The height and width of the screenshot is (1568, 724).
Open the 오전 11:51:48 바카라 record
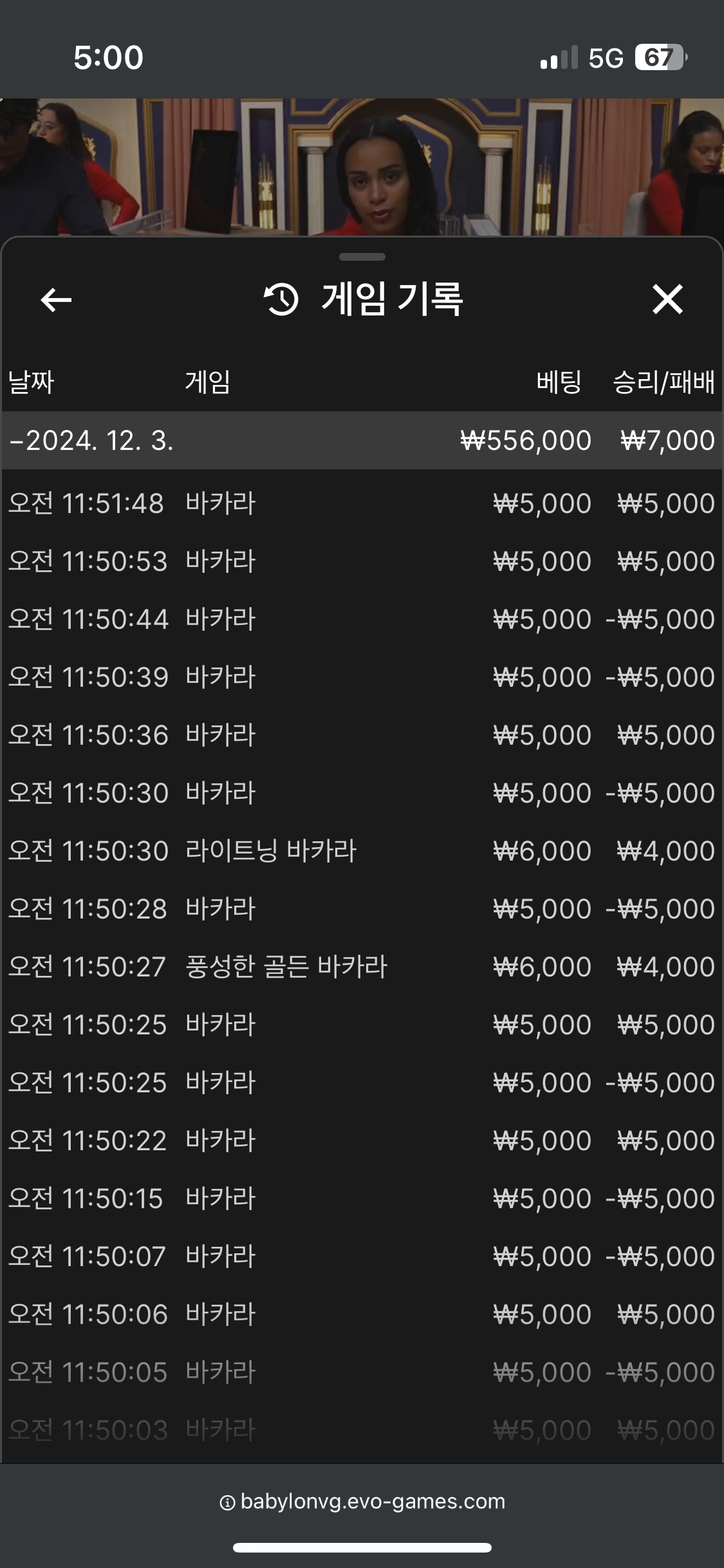click(362, 503)
